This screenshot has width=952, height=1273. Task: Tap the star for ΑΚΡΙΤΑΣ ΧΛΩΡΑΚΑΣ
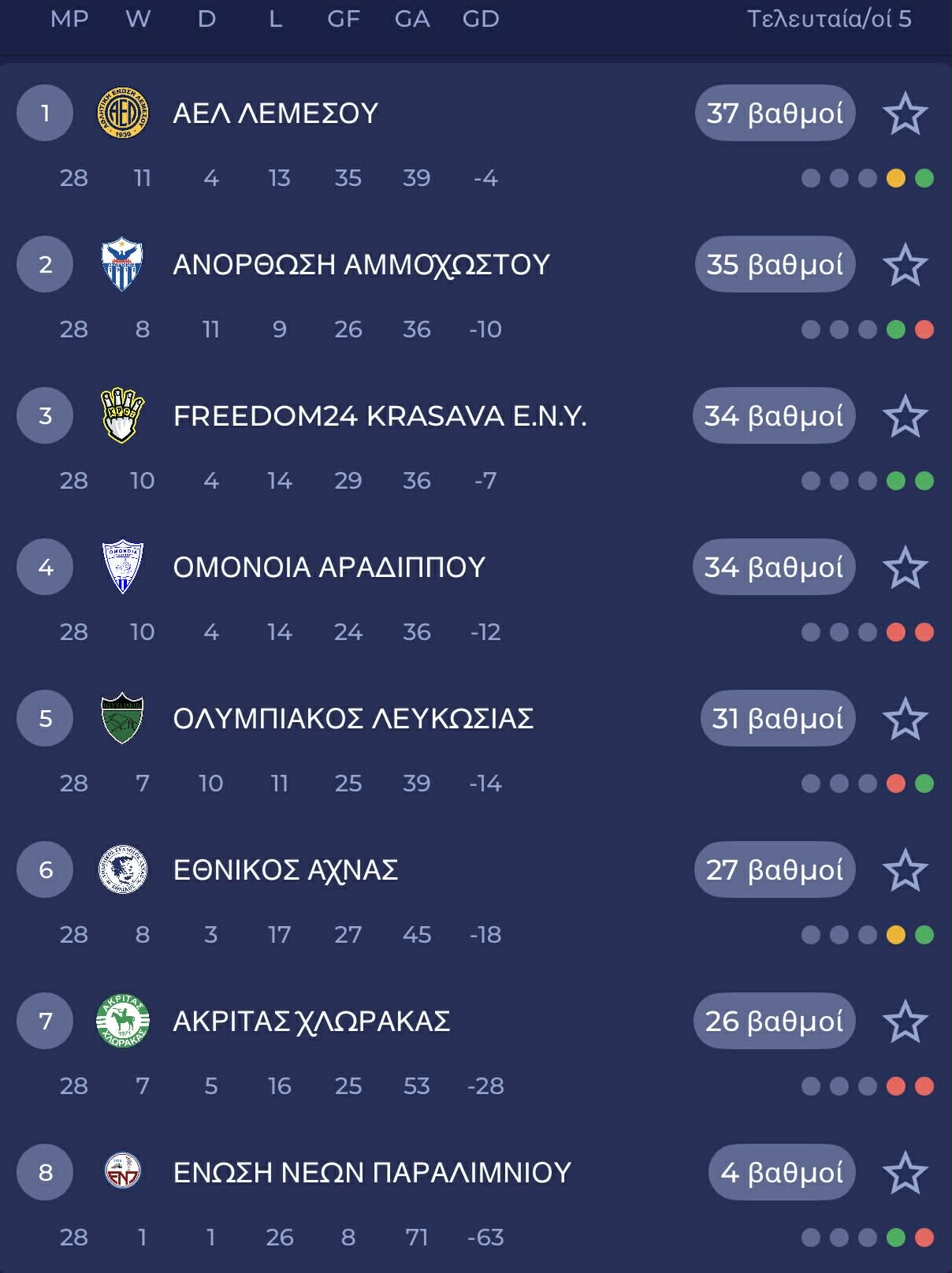click(905, 1022)
